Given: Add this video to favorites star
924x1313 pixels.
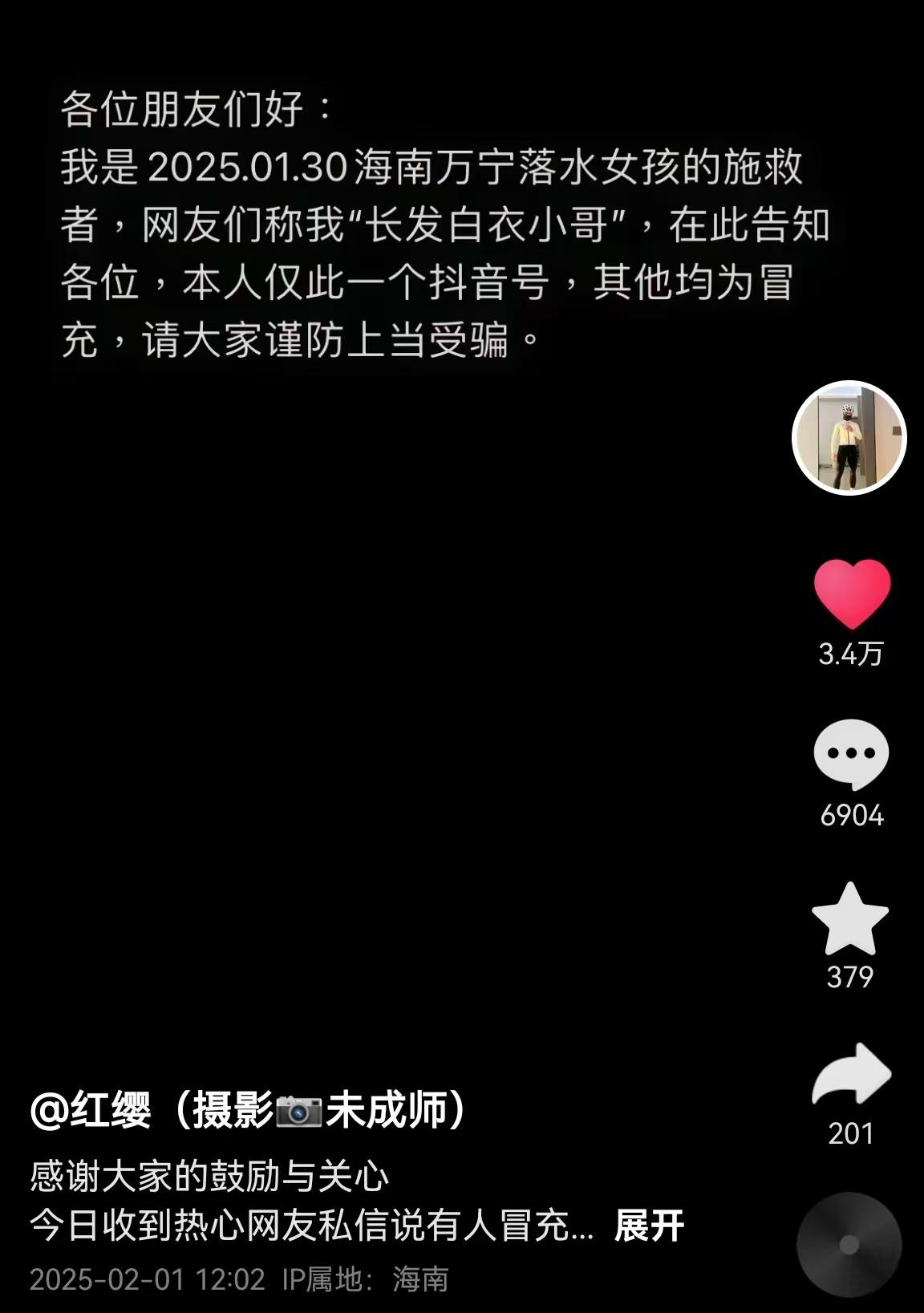Looking at the screenshot, I should pyautogui.click(x=850, y=919).
